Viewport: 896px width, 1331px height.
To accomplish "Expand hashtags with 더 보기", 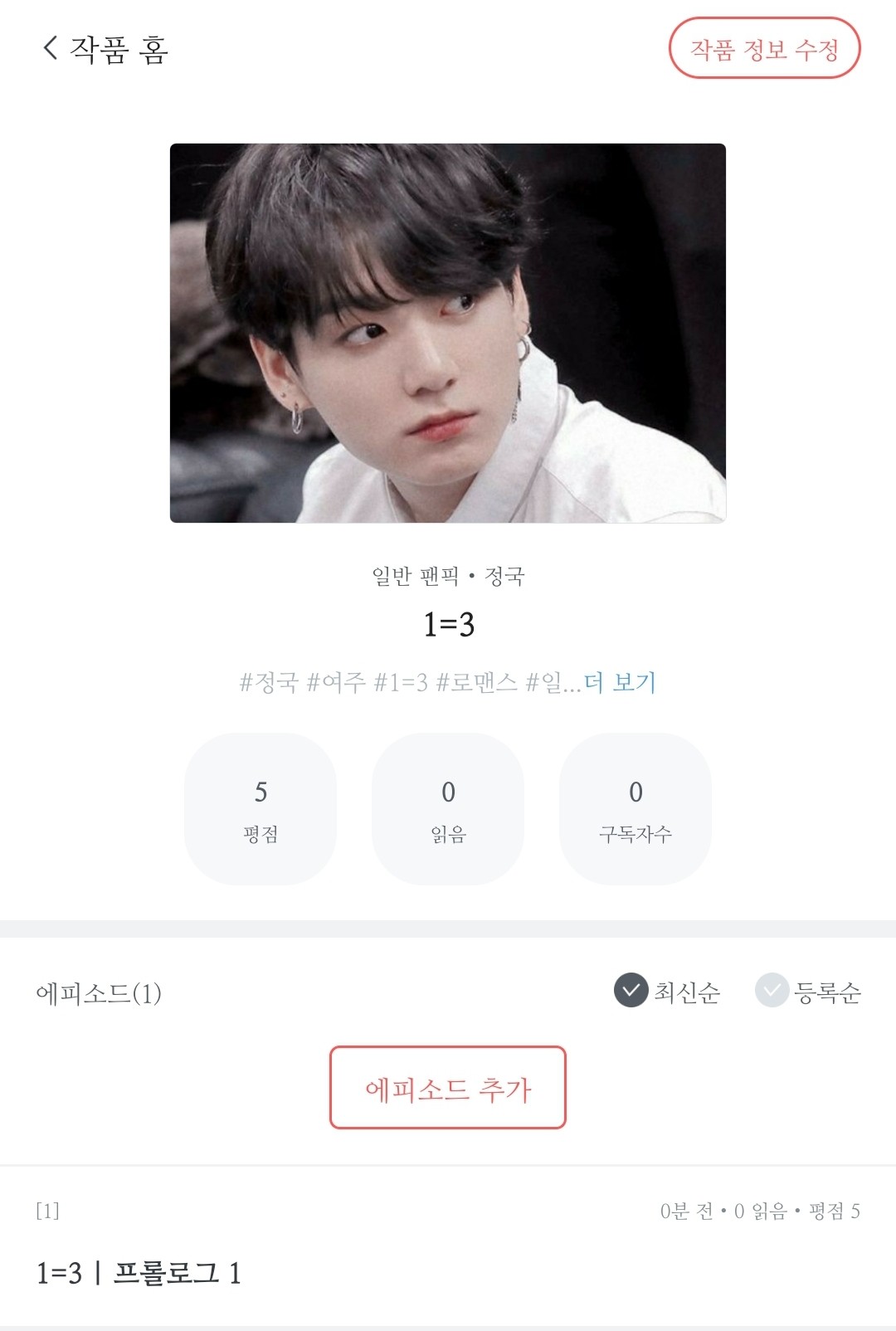I will click(620, 682).
